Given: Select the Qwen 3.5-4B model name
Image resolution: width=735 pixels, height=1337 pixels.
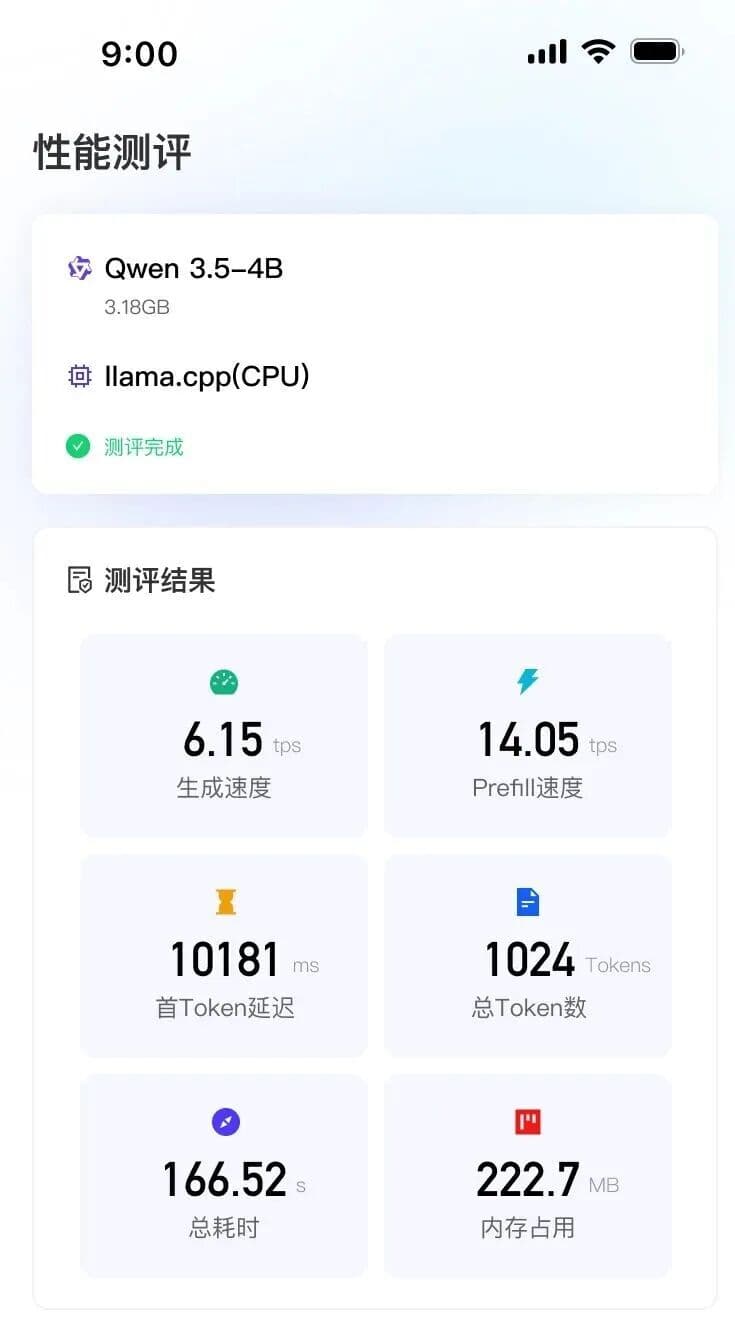Looking at the screenshot, I should point(193,268).
